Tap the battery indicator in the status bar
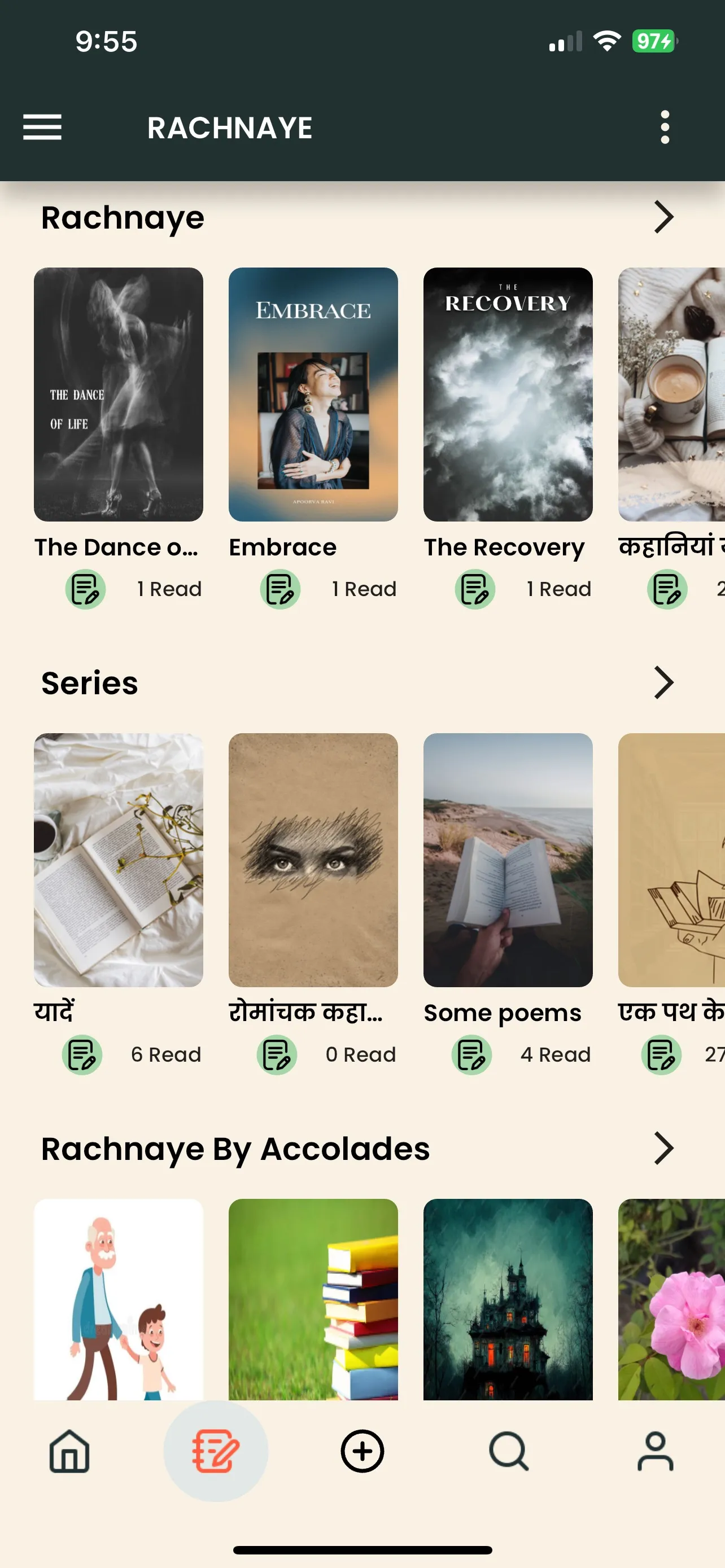 pos(653,41)
